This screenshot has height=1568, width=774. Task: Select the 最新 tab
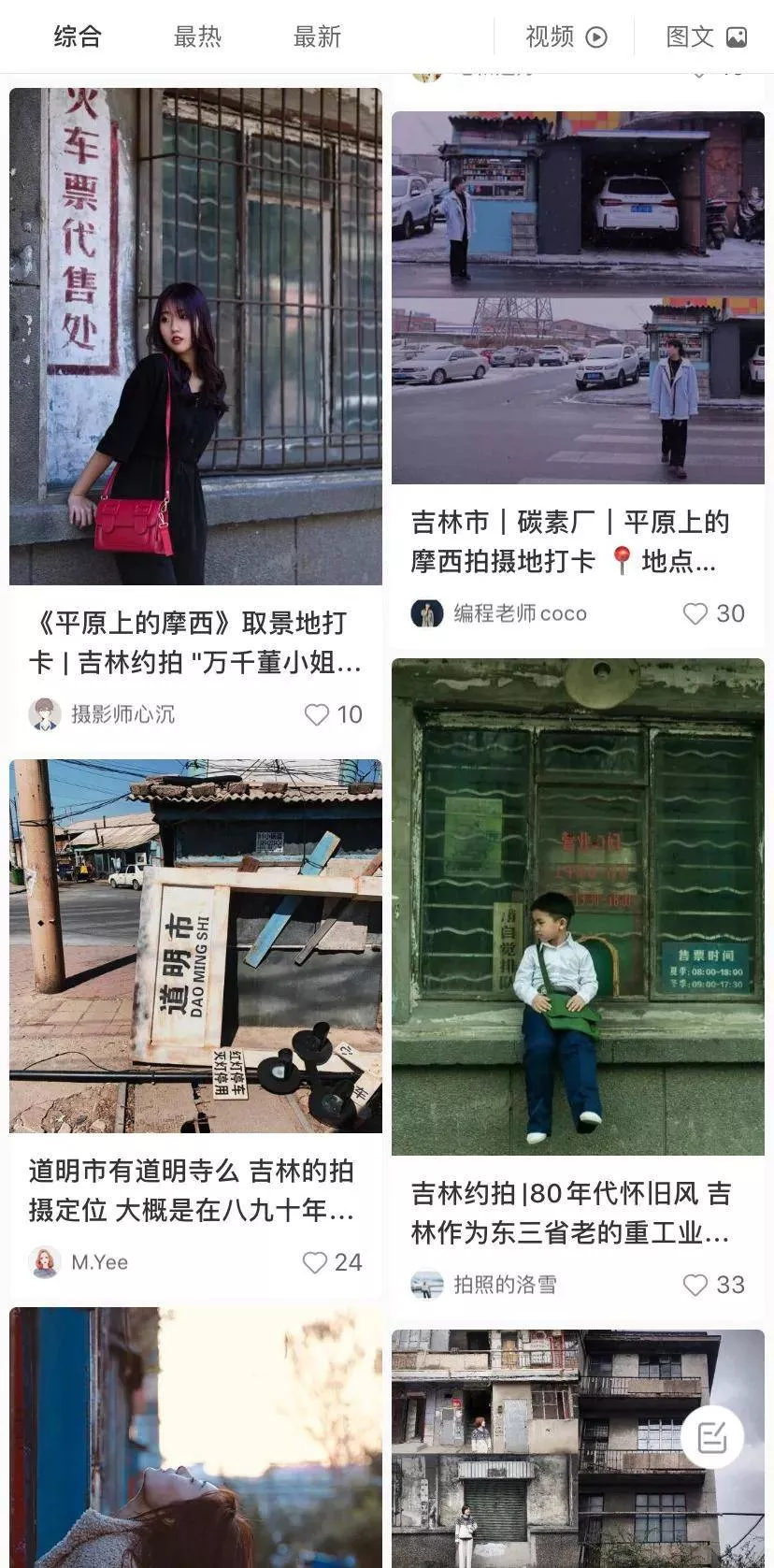point(317,36)
